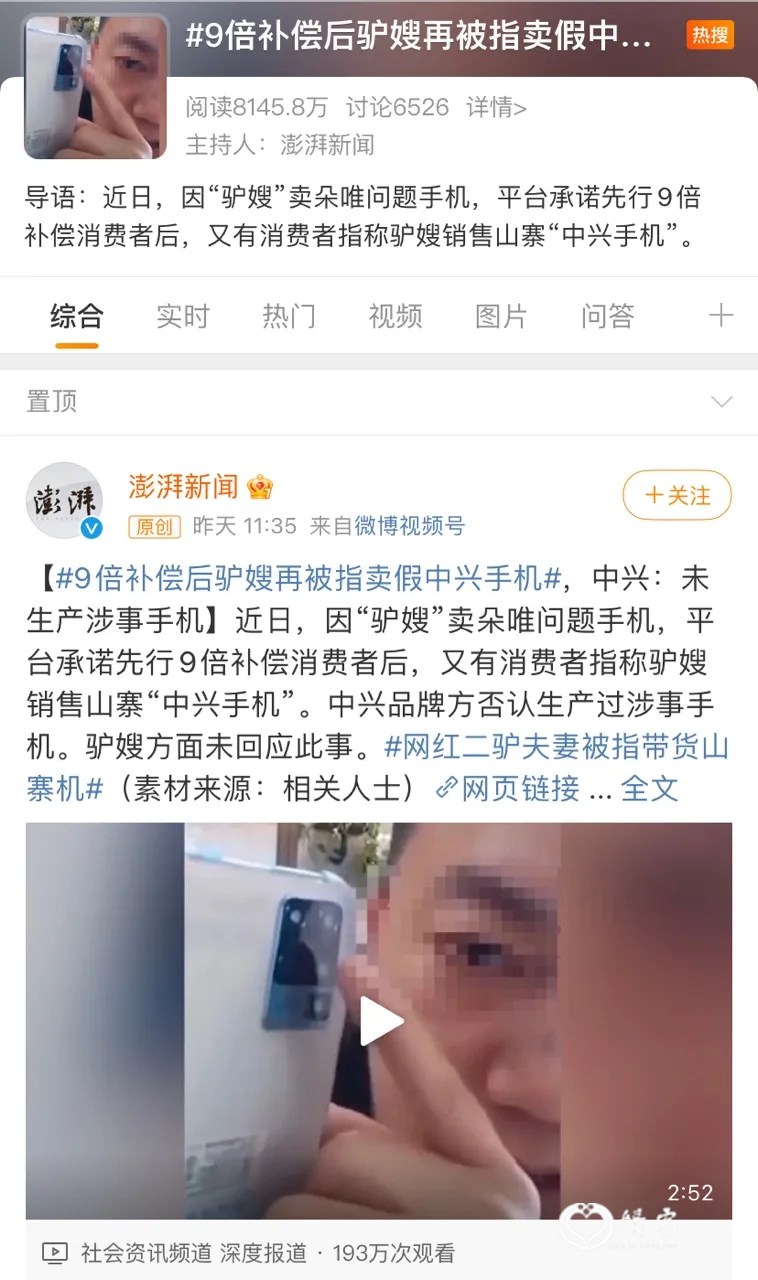Screen dimensions: 758x1280
Task: Switch to the 图片 tab
Action: tap(501, 316)
